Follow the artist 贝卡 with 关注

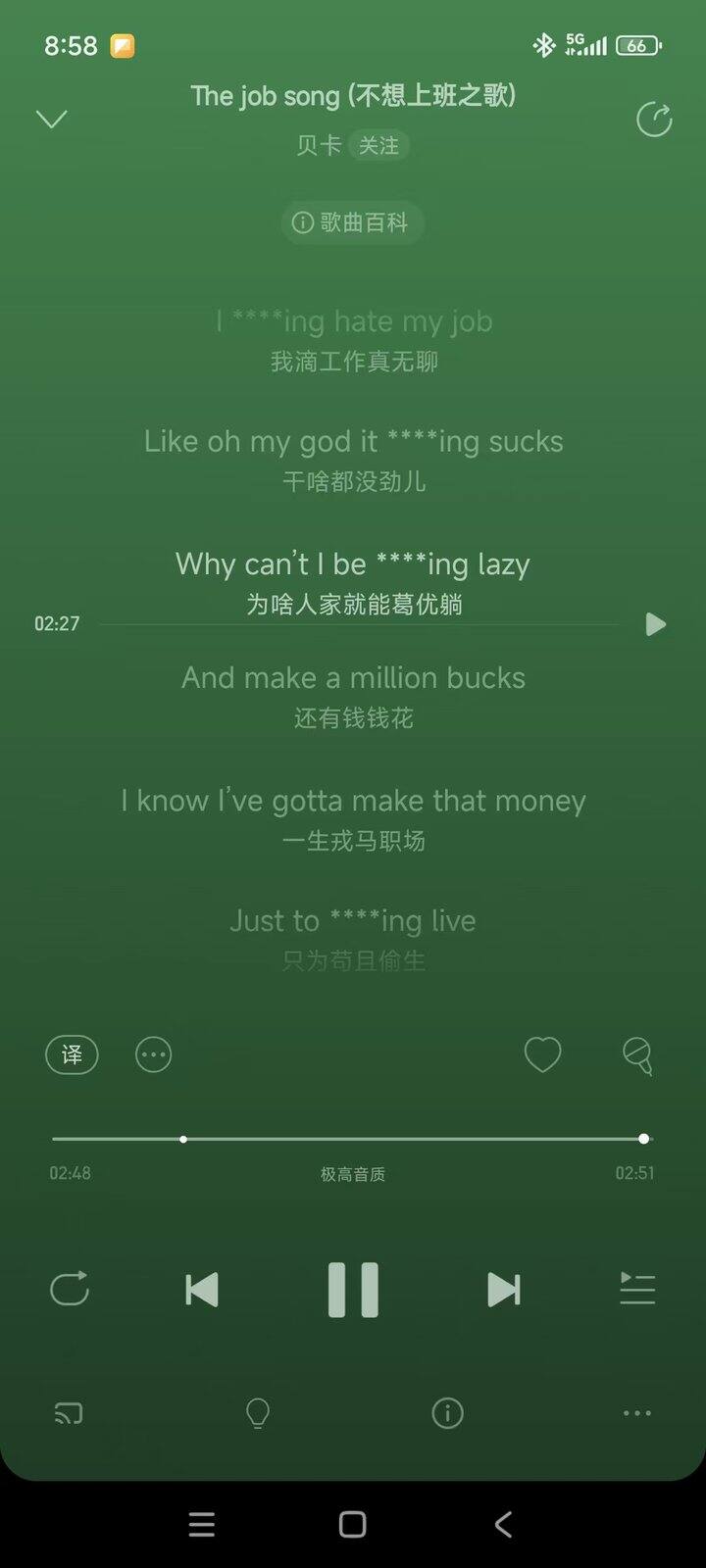tap(378, 146)
